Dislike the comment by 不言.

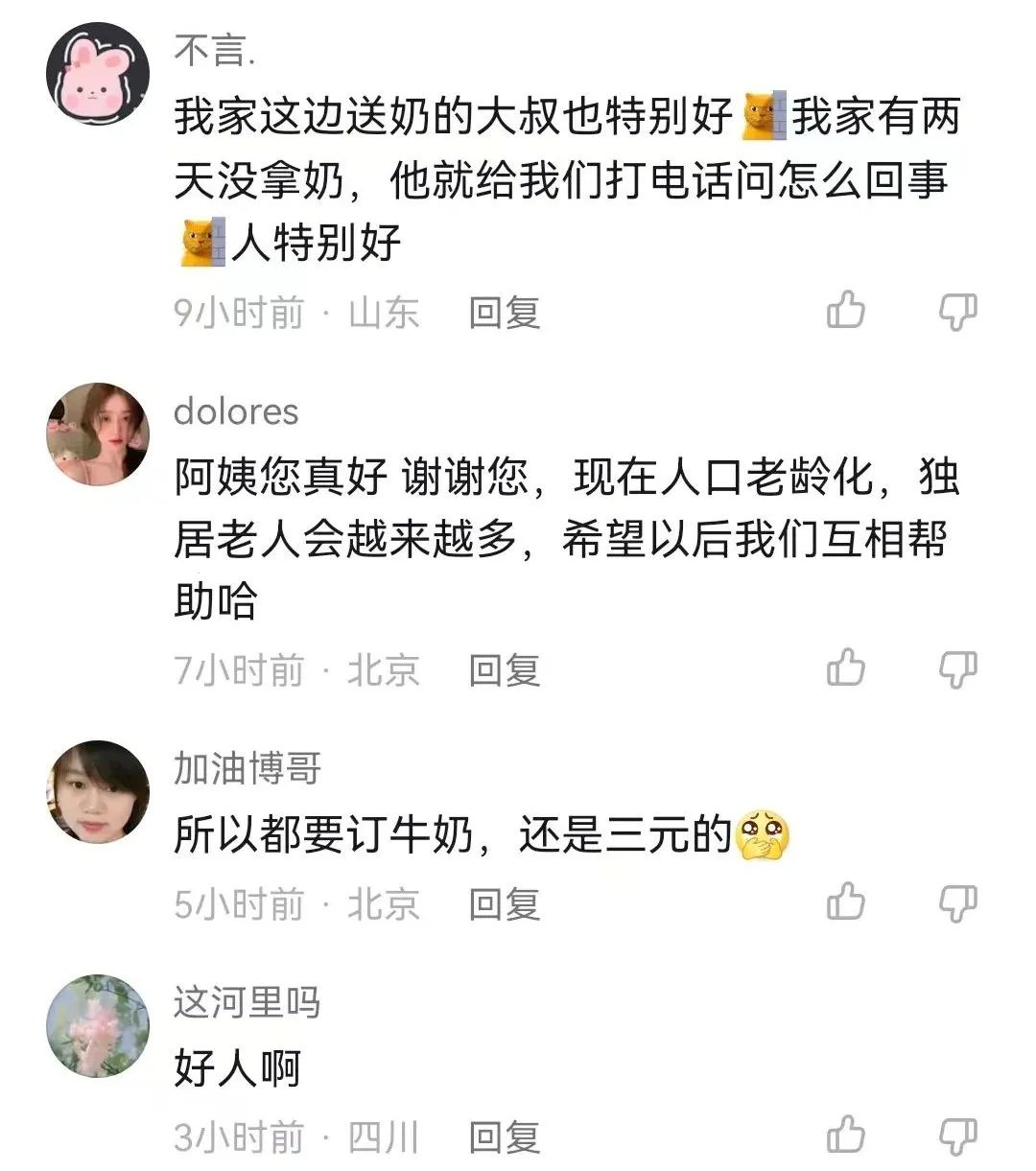(956, 312)
